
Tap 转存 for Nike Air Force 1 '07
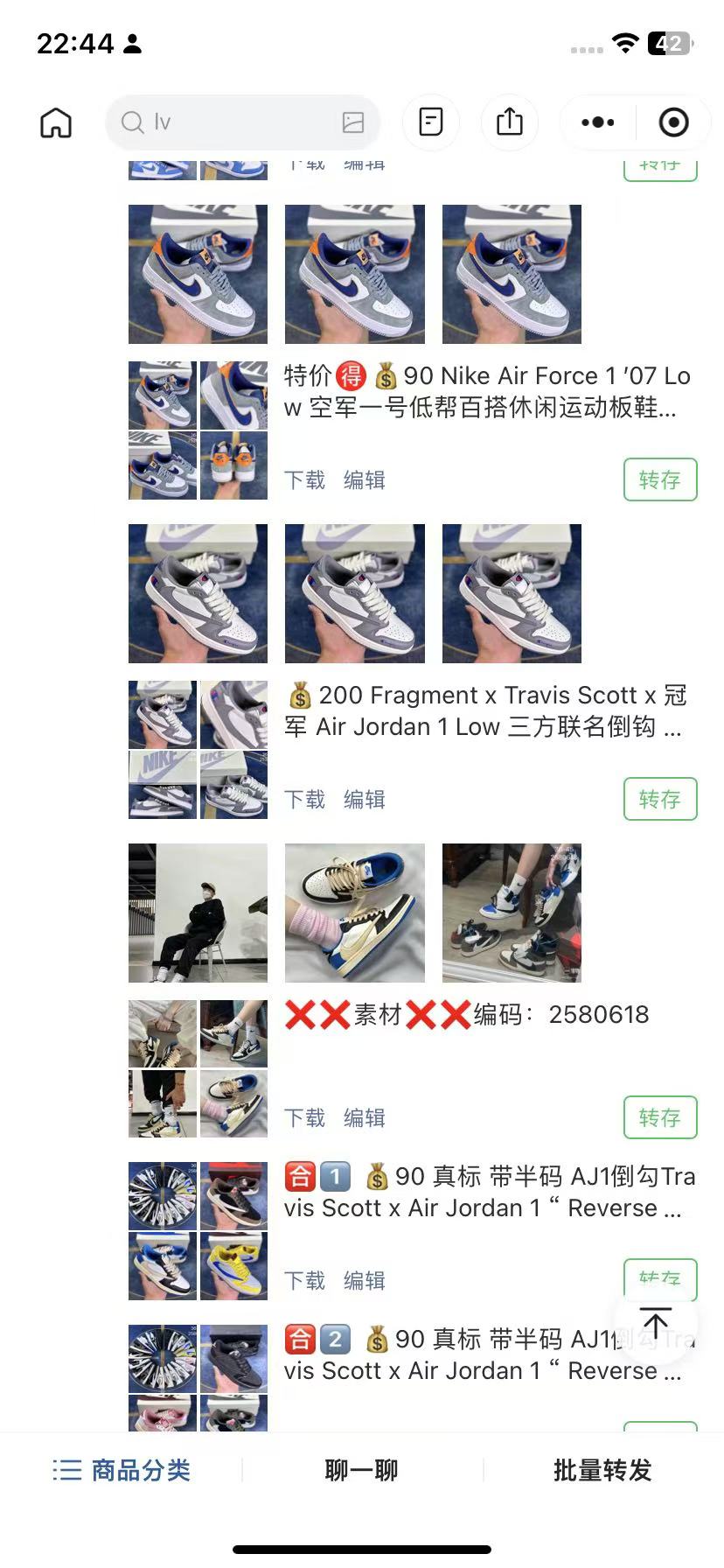659,479
